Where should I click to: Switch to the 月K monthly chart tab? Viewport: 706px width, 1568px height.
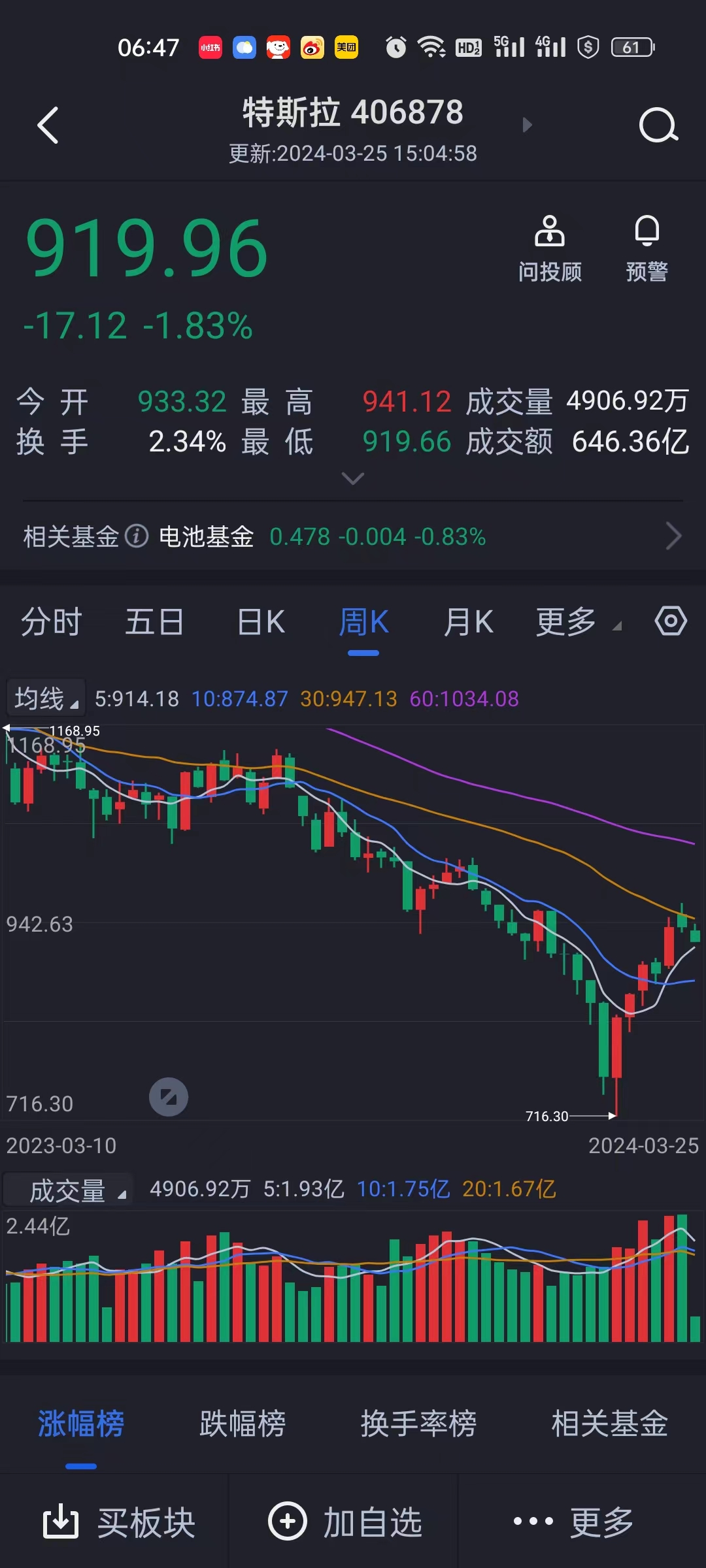pos(468,621)
